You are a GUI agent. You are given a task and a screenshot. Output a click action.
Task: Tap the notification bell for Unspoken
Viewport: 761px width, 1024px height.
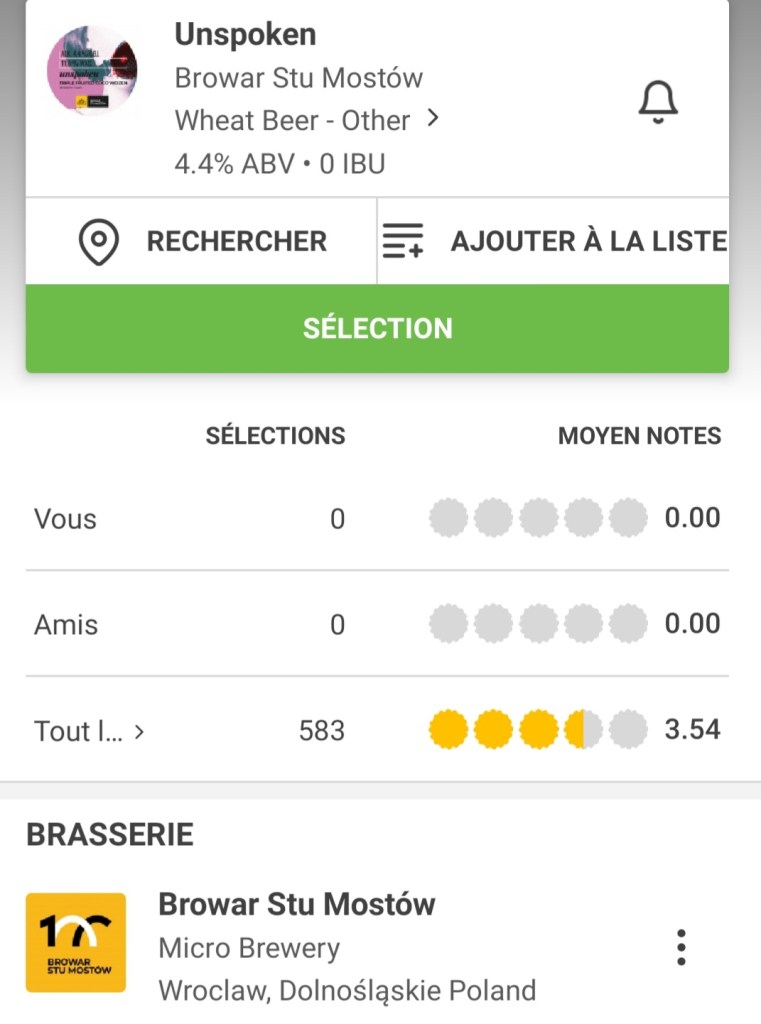658,101
